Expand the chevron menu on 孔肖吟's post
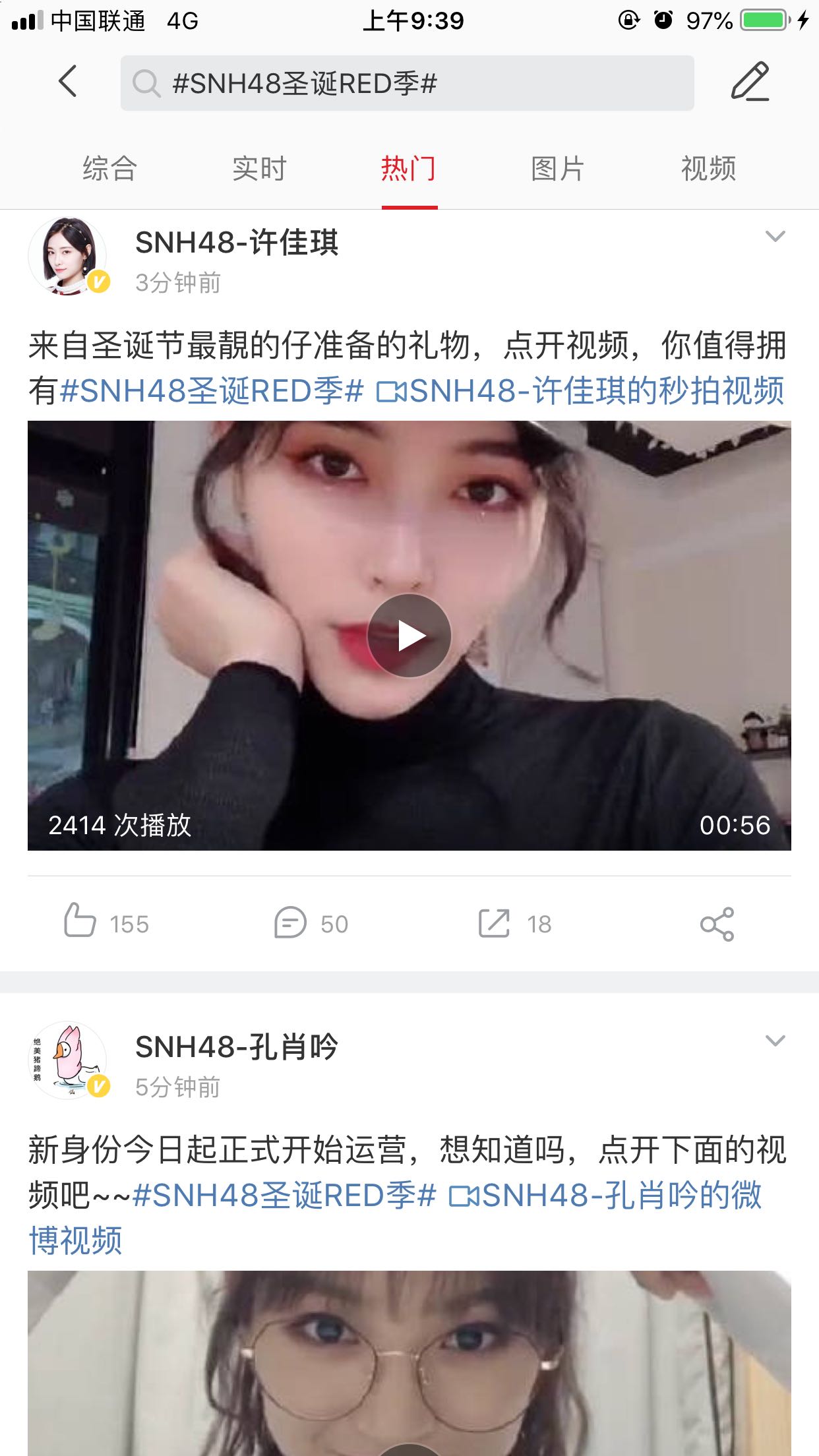The image size is (819, 1456). coord(775,1041)
